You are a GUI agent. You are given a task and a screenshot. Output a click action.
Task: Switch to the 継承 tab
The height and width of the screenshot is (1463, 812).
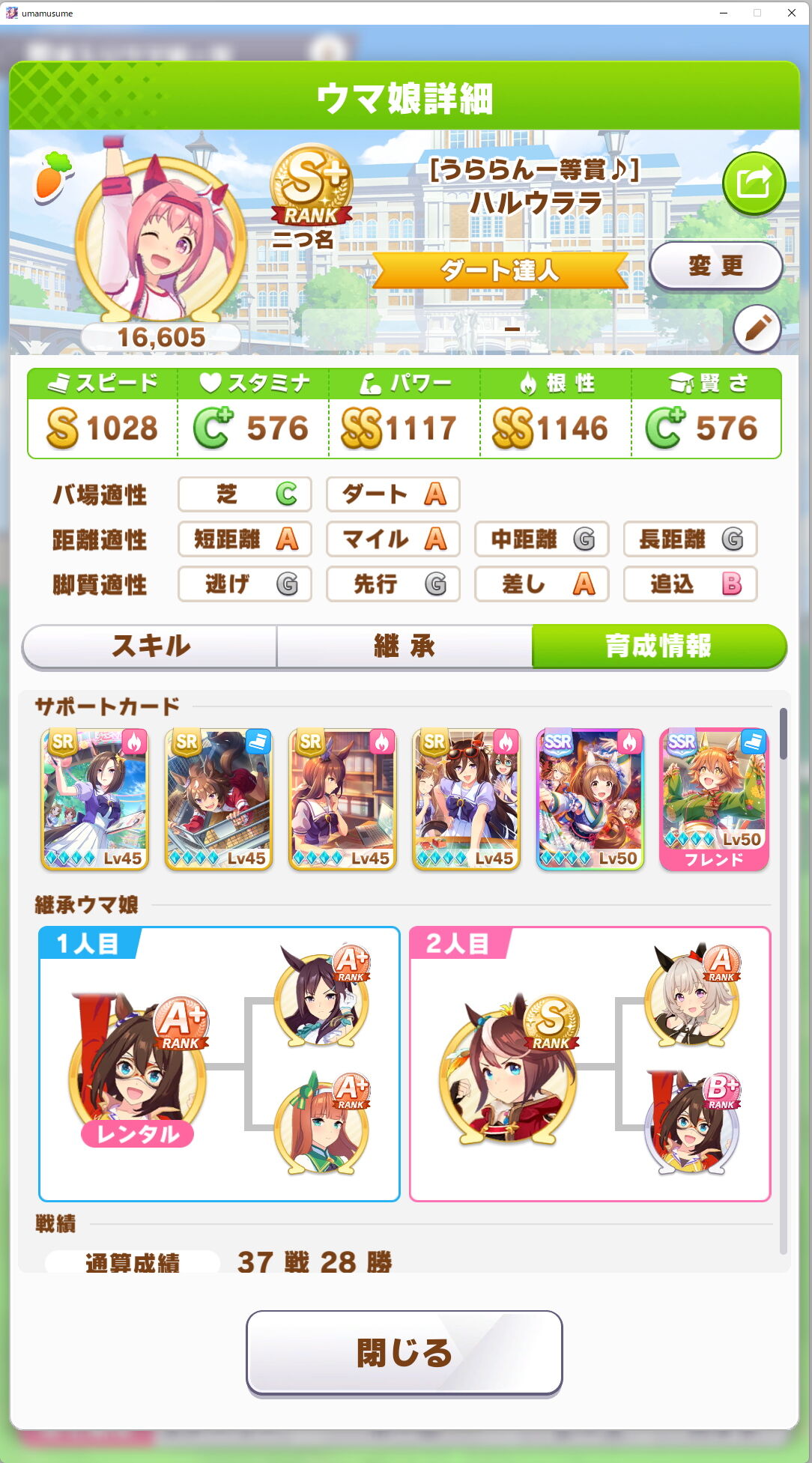click(405, 646)
